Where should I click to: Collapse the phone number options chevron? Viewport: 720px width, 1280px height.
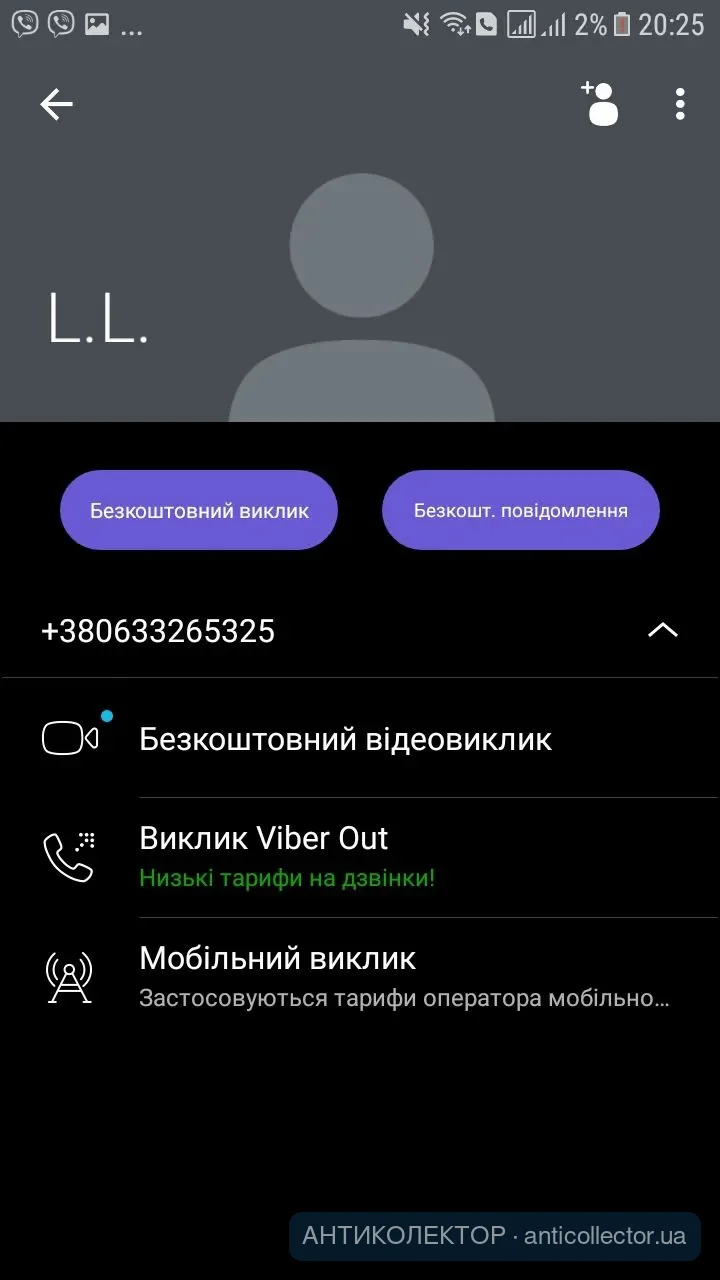click(x=662, y=630)
